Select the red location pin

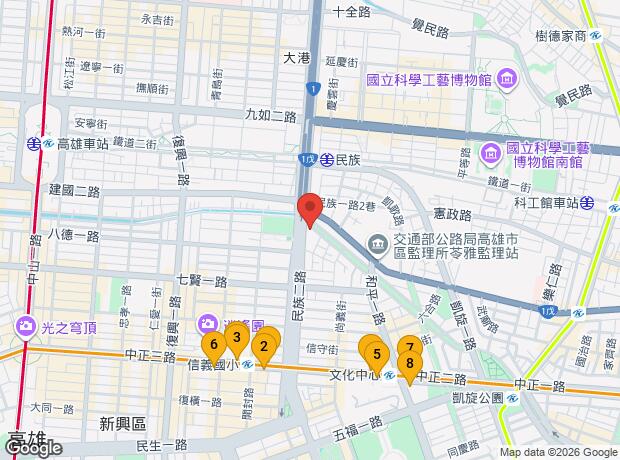click(x=309, y=208)
